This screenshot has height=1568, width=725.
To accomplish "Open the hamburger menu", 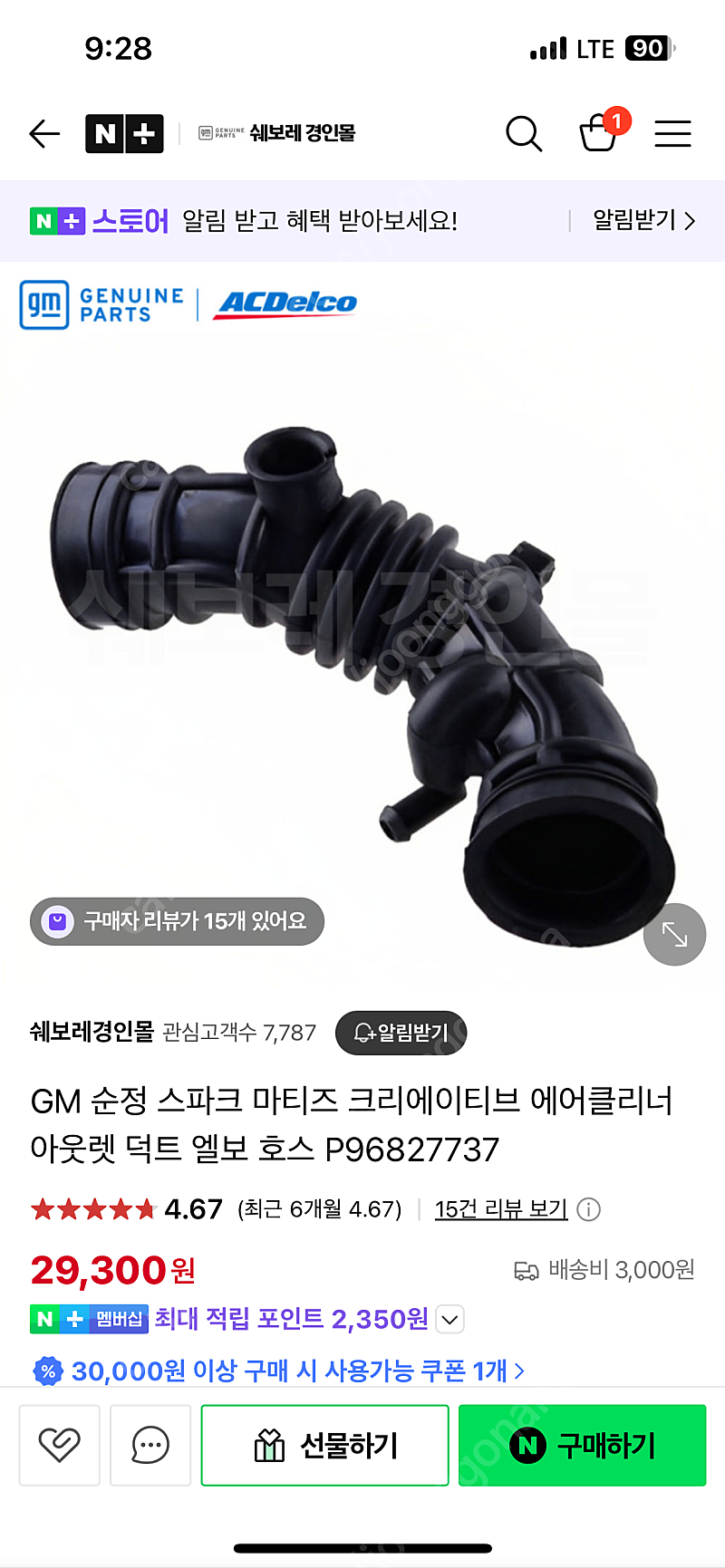I will (672, 134).
